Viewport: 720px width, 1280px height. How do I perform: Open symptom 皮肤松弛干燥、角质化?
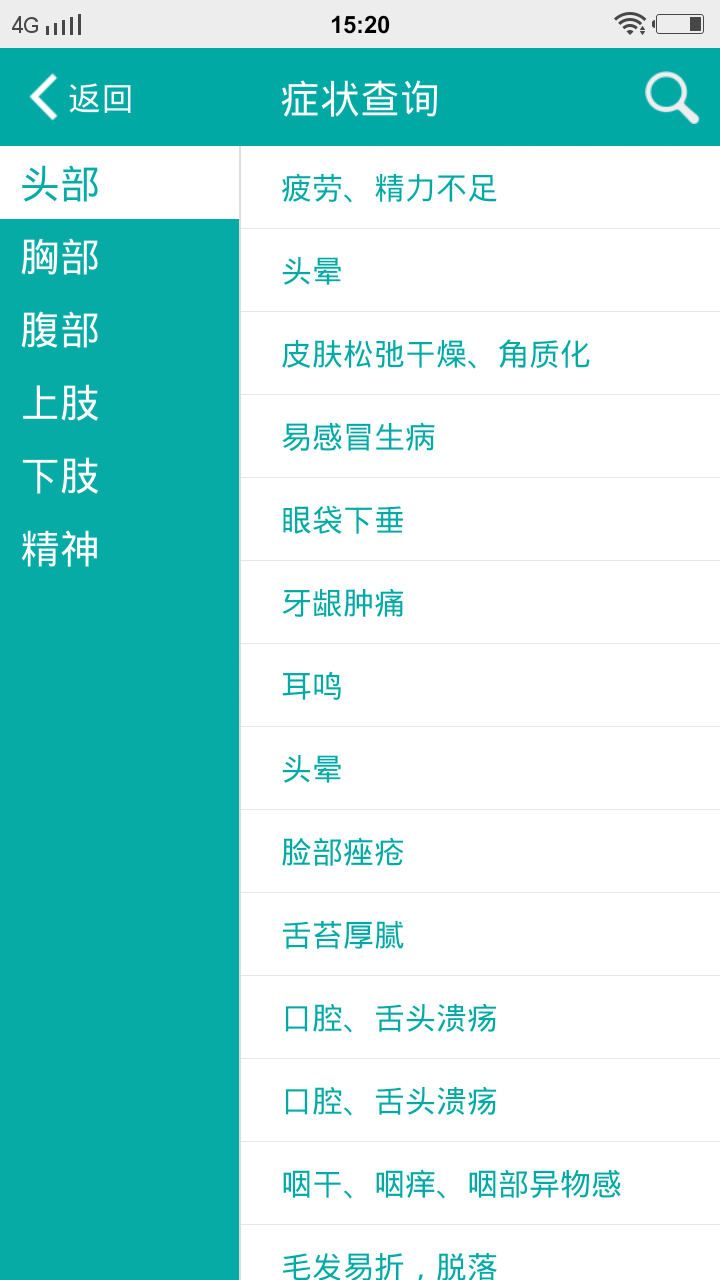click(436, 354)
